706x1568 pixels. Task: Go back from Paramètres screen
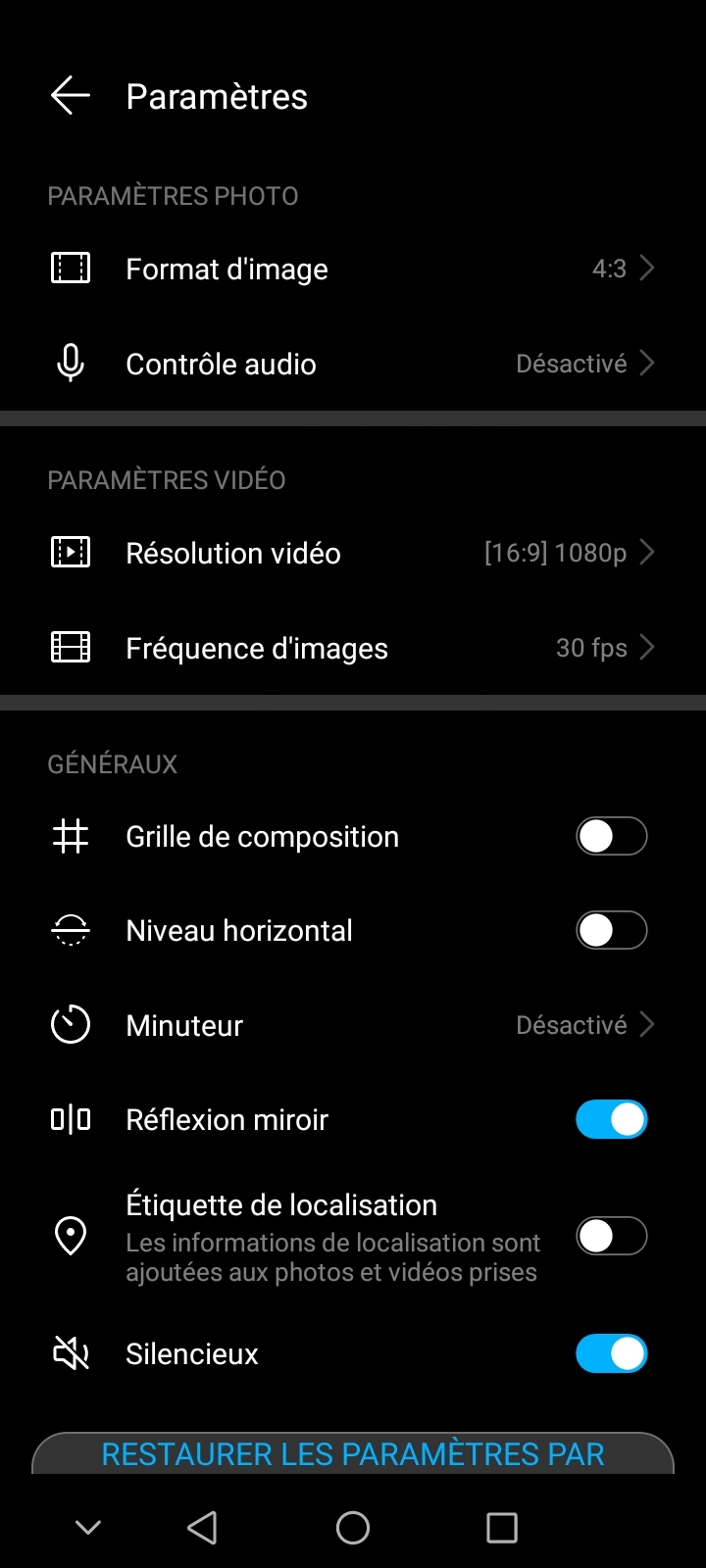point(71,96)
